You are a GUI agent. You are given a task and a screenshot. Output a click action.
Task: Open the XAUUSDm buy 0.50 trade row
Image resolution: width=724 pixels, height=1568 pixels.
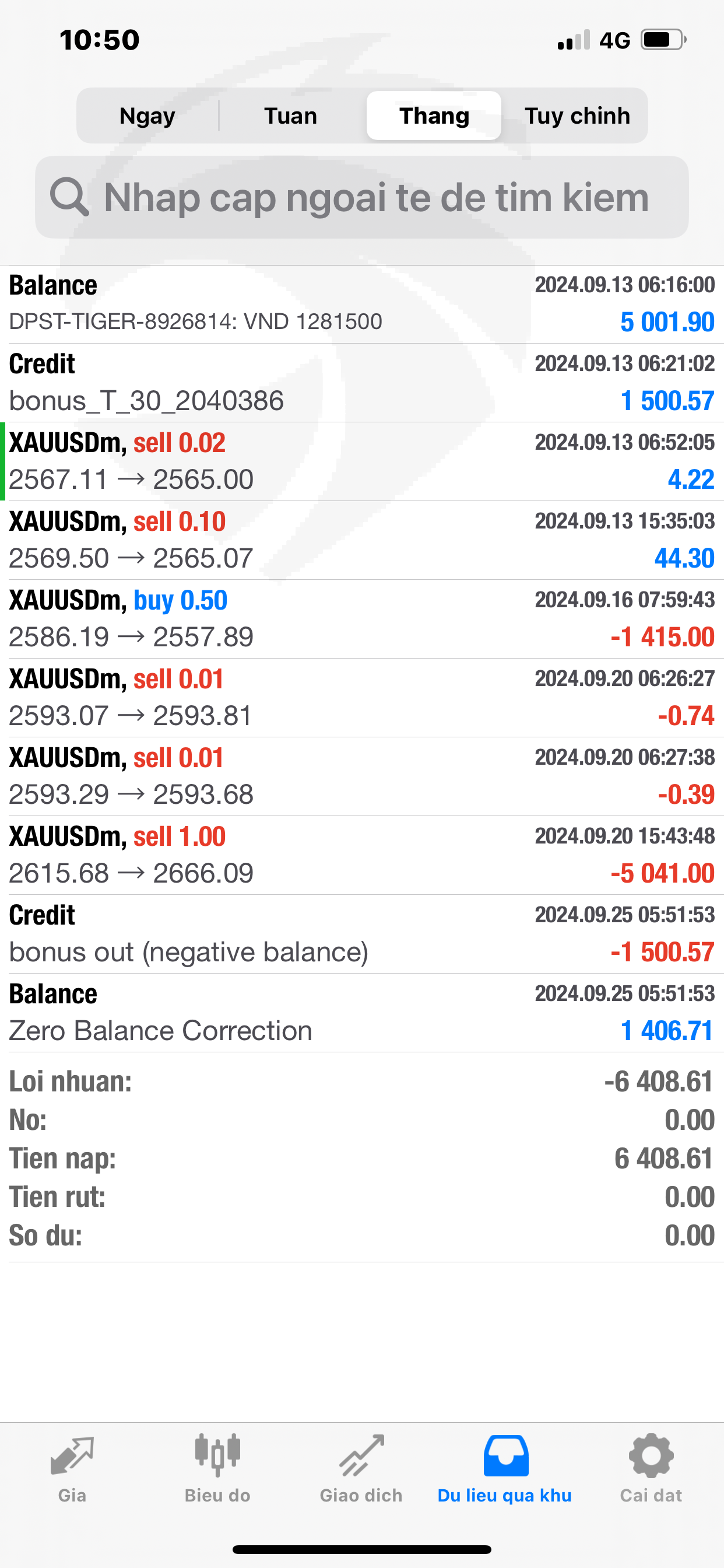click(x=362, y=618)
